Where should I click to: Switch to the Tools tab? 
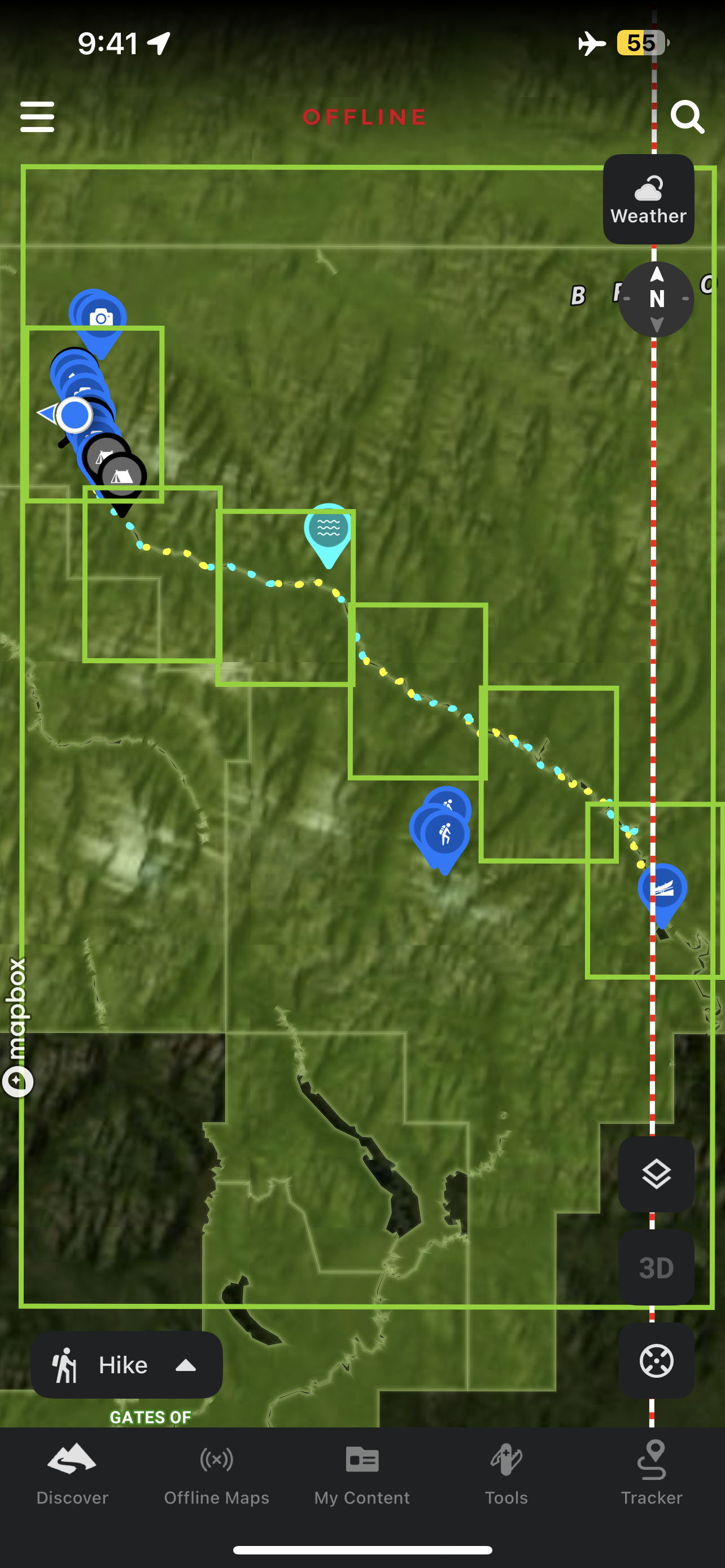point(506,1472)
